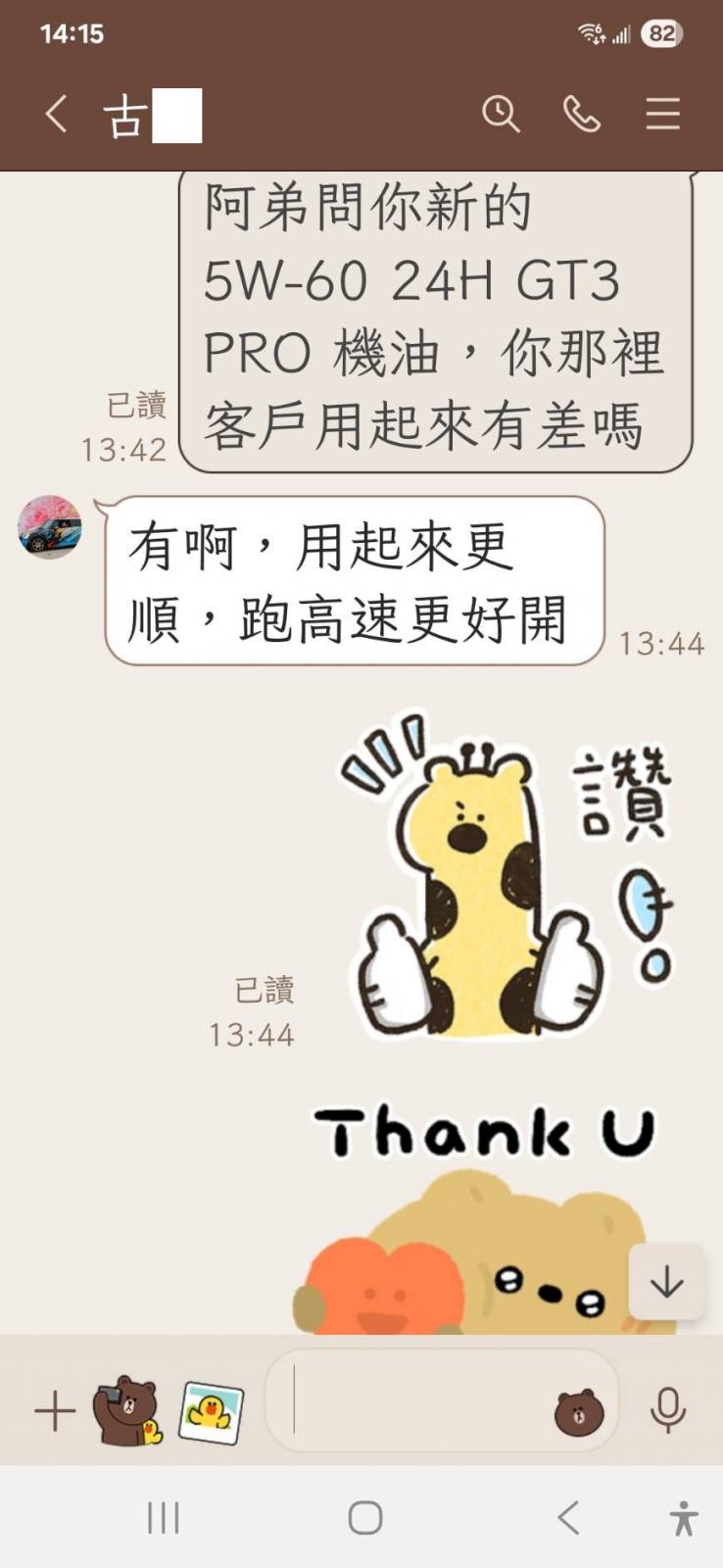Screen dimensions: 723x1568
Task: Open the system recent apps view
Action: 164,1518
